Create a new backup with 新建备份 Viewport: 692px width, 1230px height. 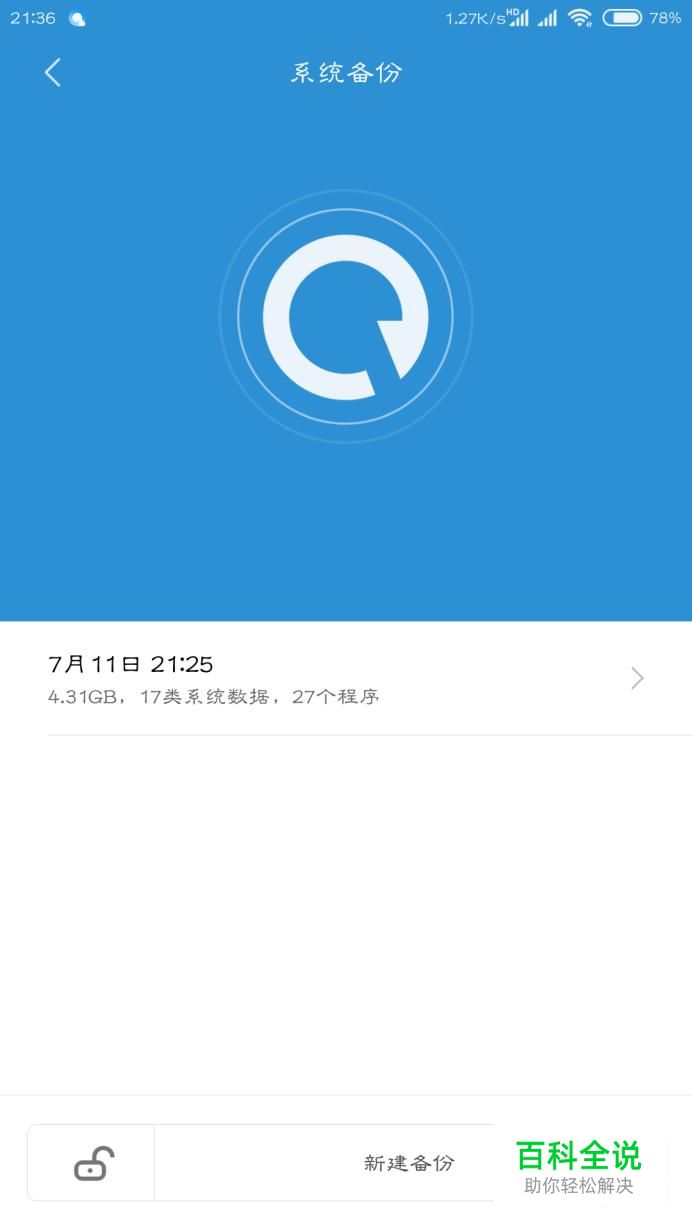click(409, 1163)
